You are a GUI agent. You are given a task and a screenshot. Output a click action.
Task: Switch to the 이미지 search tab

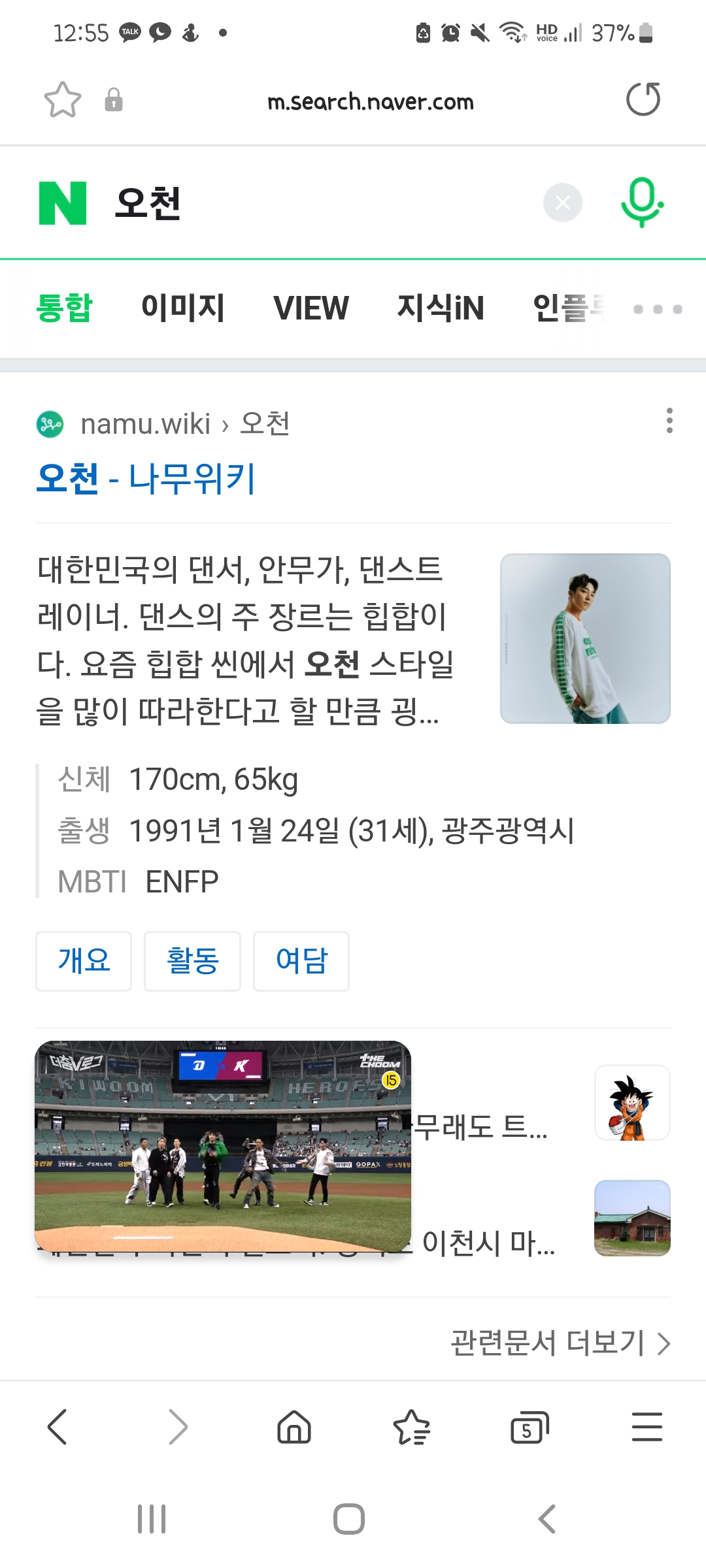click(184, 307)
